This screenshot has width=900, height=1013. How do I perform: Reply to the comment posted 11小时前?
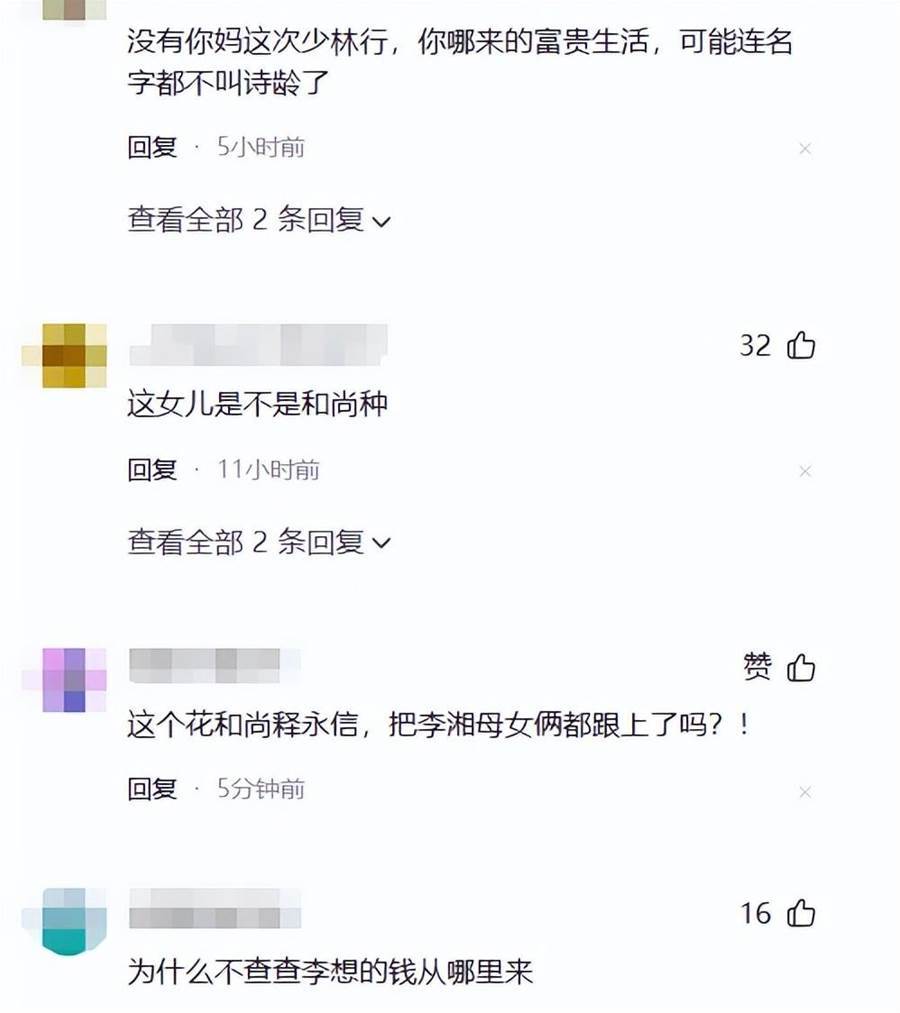click(152, 469)
